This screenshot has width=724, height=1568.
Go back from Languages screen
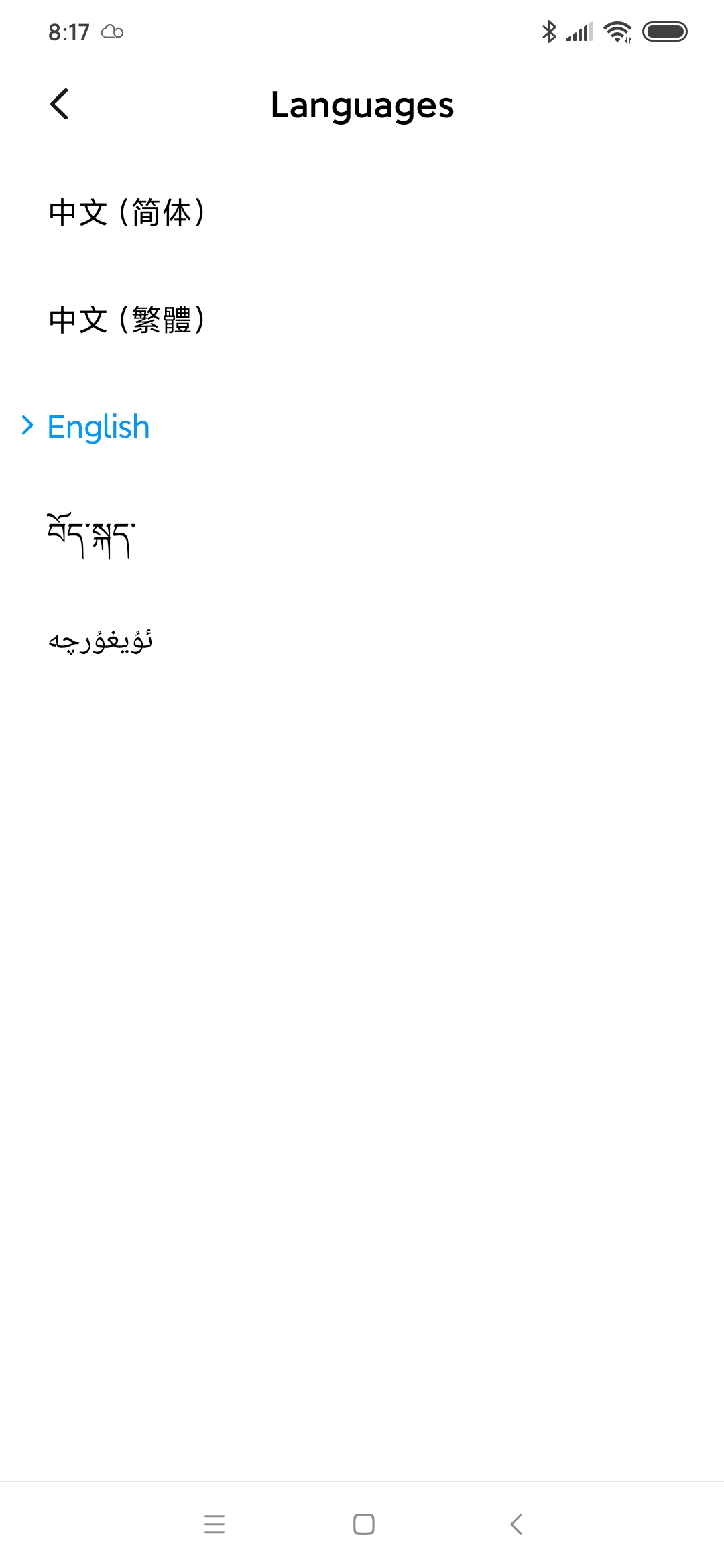pyautogui.click(x=60, y=105)
